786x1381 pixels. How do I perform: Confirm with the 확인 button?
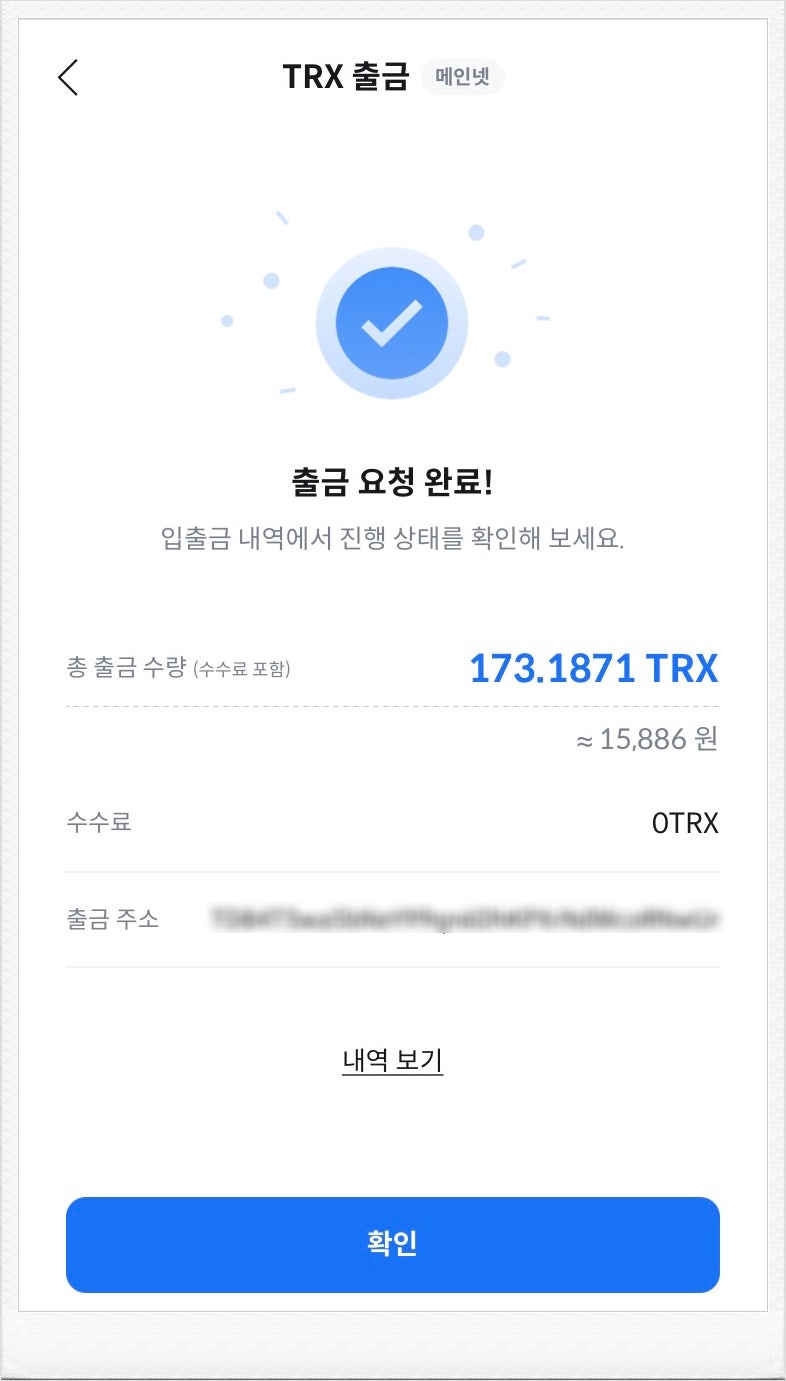click(x=392, y=1244)
